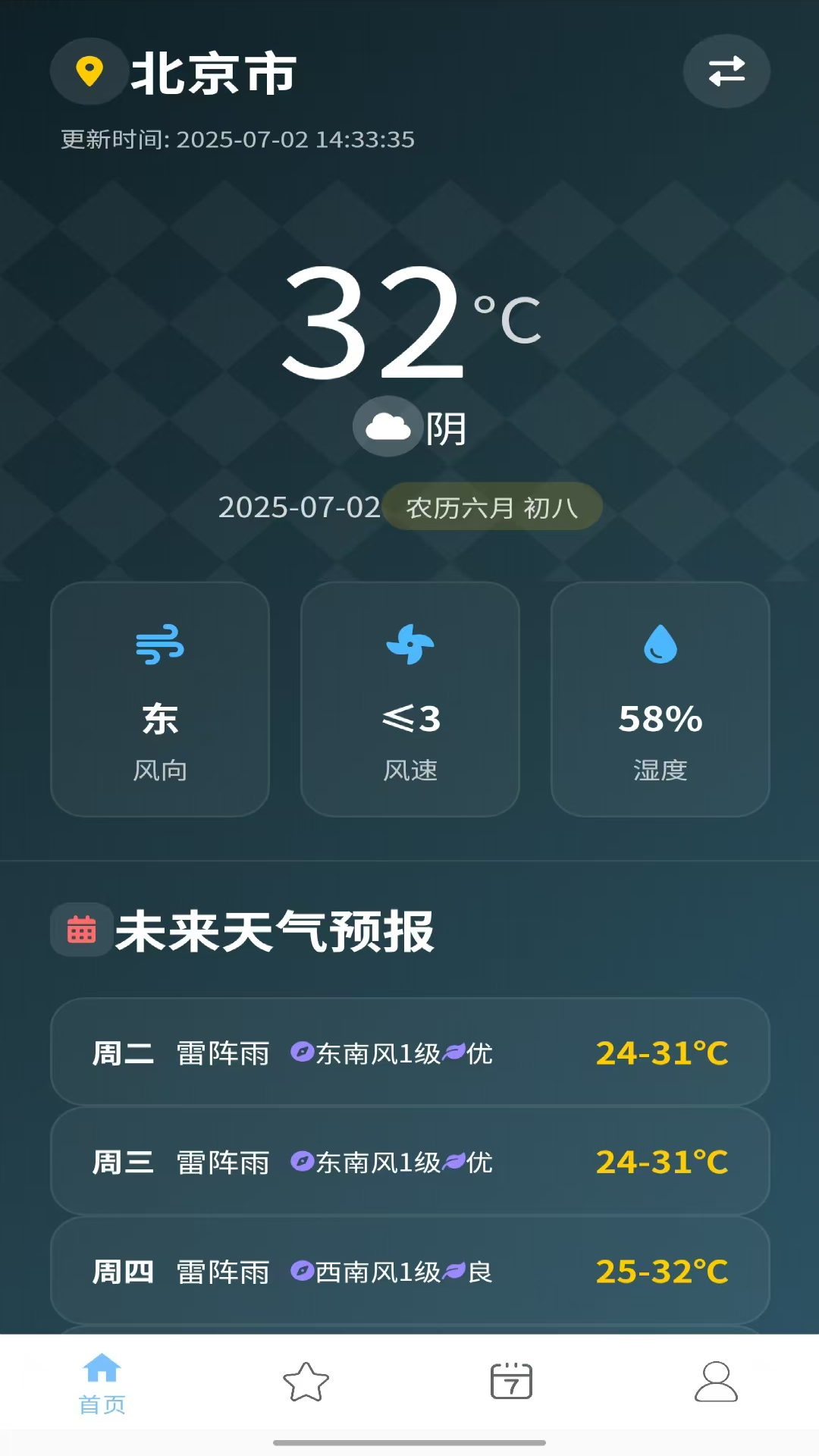Tap the pinwheel icon in the 风速 card
819x1456 pixels.
(409, 645)
